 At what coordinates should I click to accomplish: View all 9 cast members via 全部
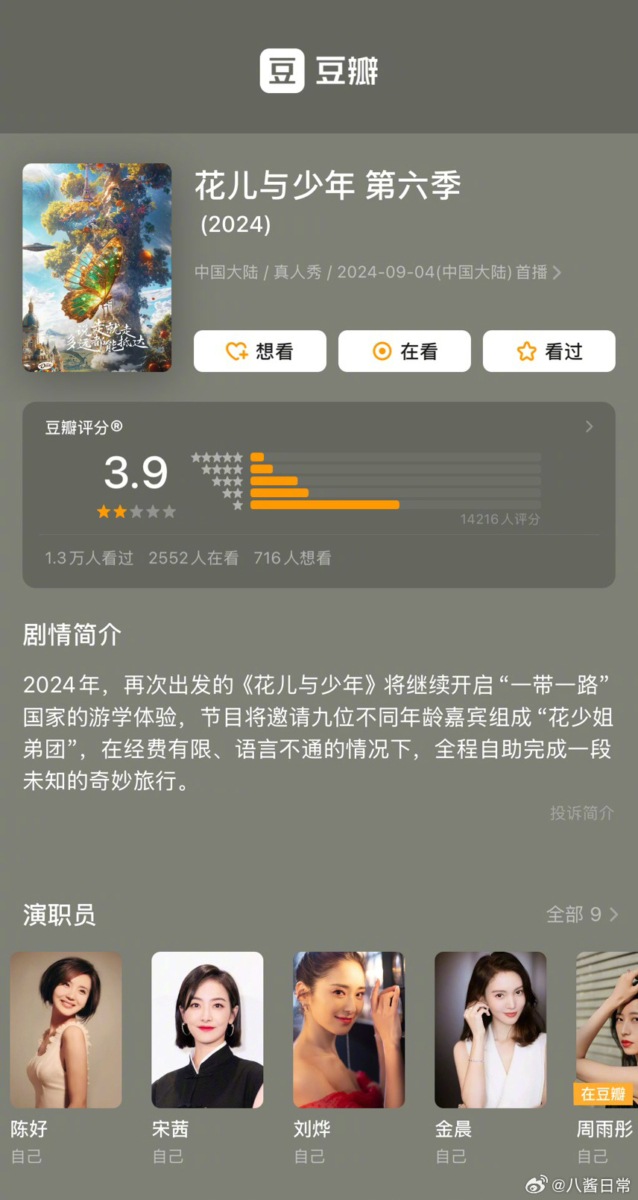pyautogui.click(x=582, y=914)
